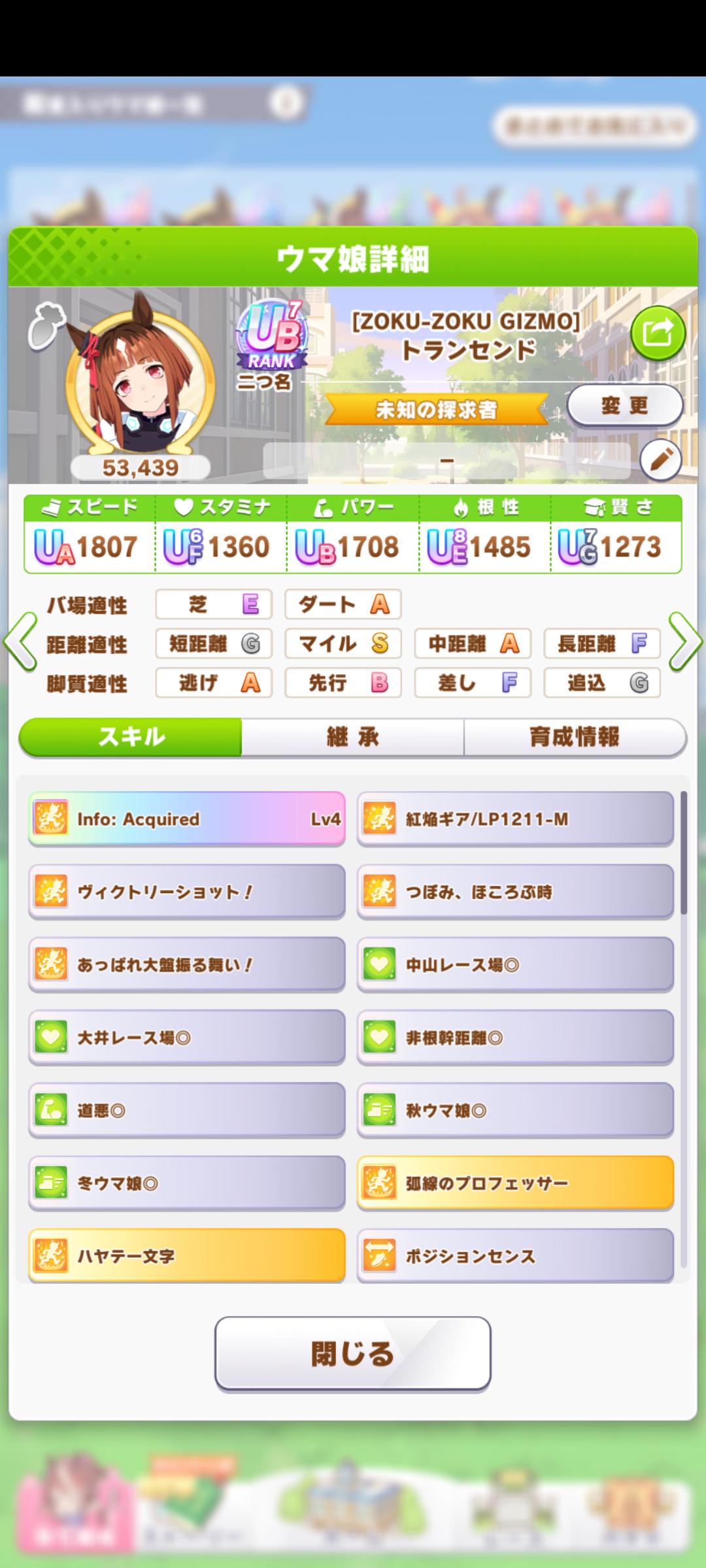The image size is (706, 1568).
Task: Open the Info: Acquired Lv4 skill
Action: (187, 819)
